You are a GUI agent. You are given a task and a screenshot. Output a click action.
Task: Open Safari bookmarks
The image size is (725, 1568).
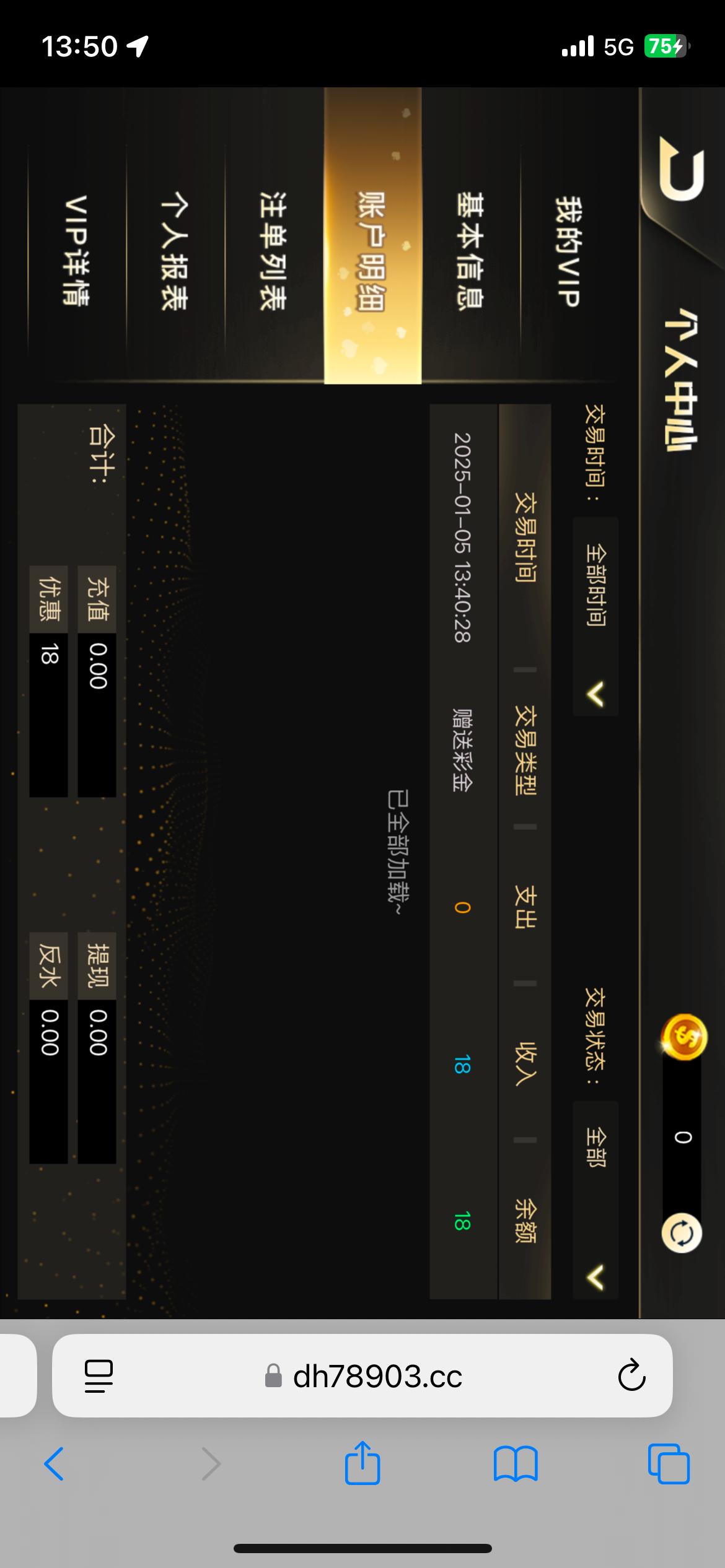(x=516, y=1465)
